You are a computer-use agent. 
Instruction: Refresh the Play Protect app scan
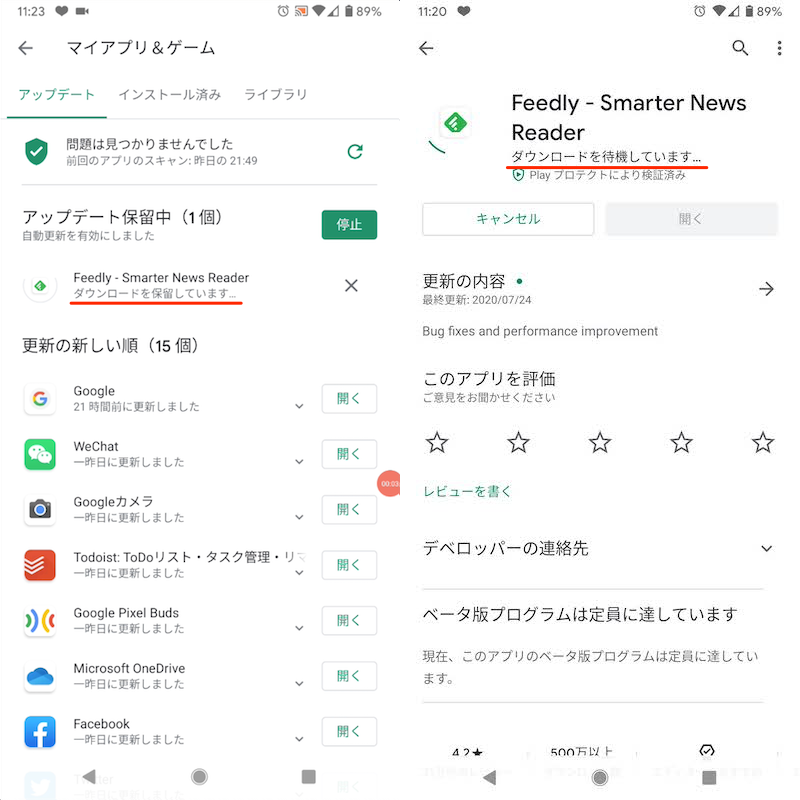pyautogui.click(x=354, y=152)
